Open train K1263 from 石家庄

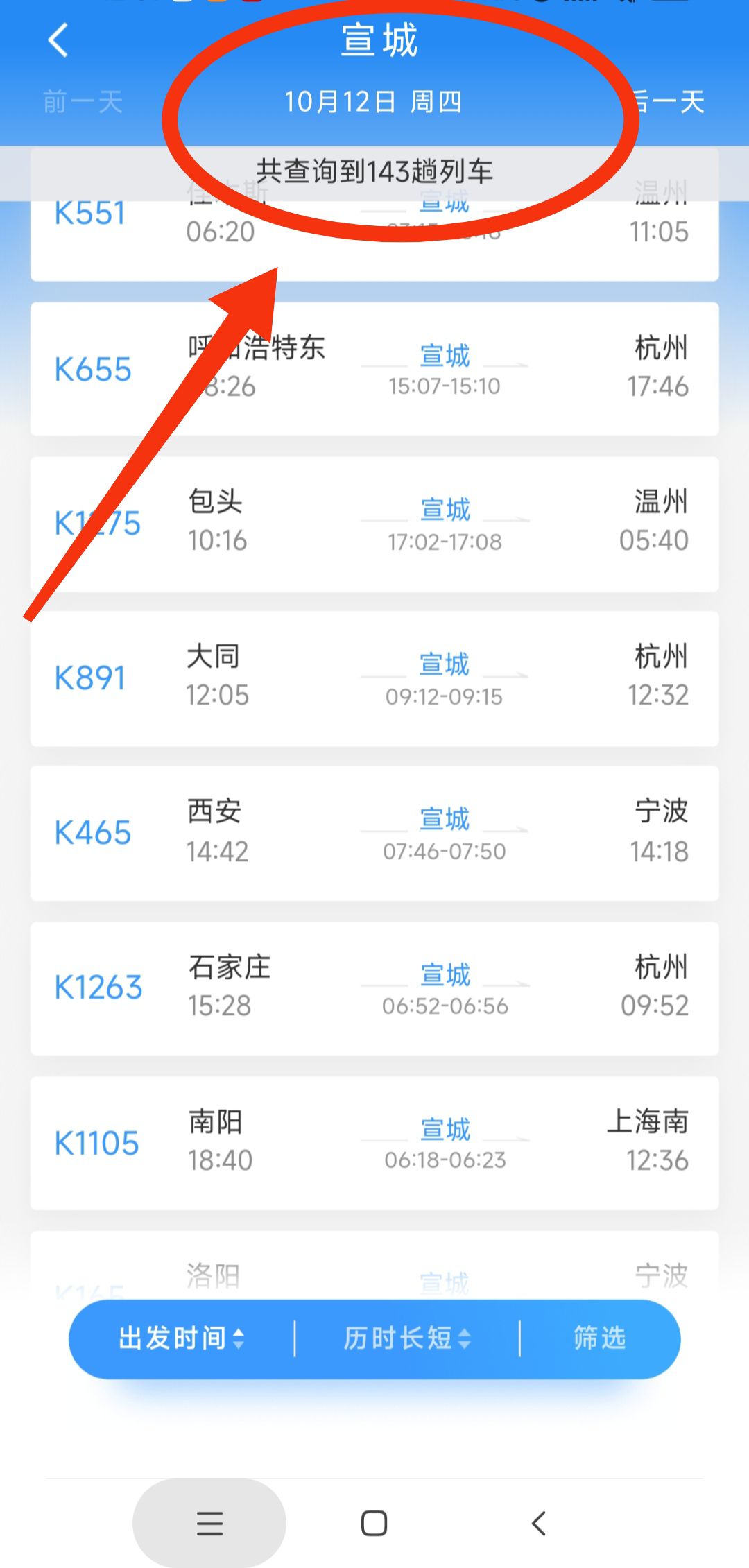(374, 988)
